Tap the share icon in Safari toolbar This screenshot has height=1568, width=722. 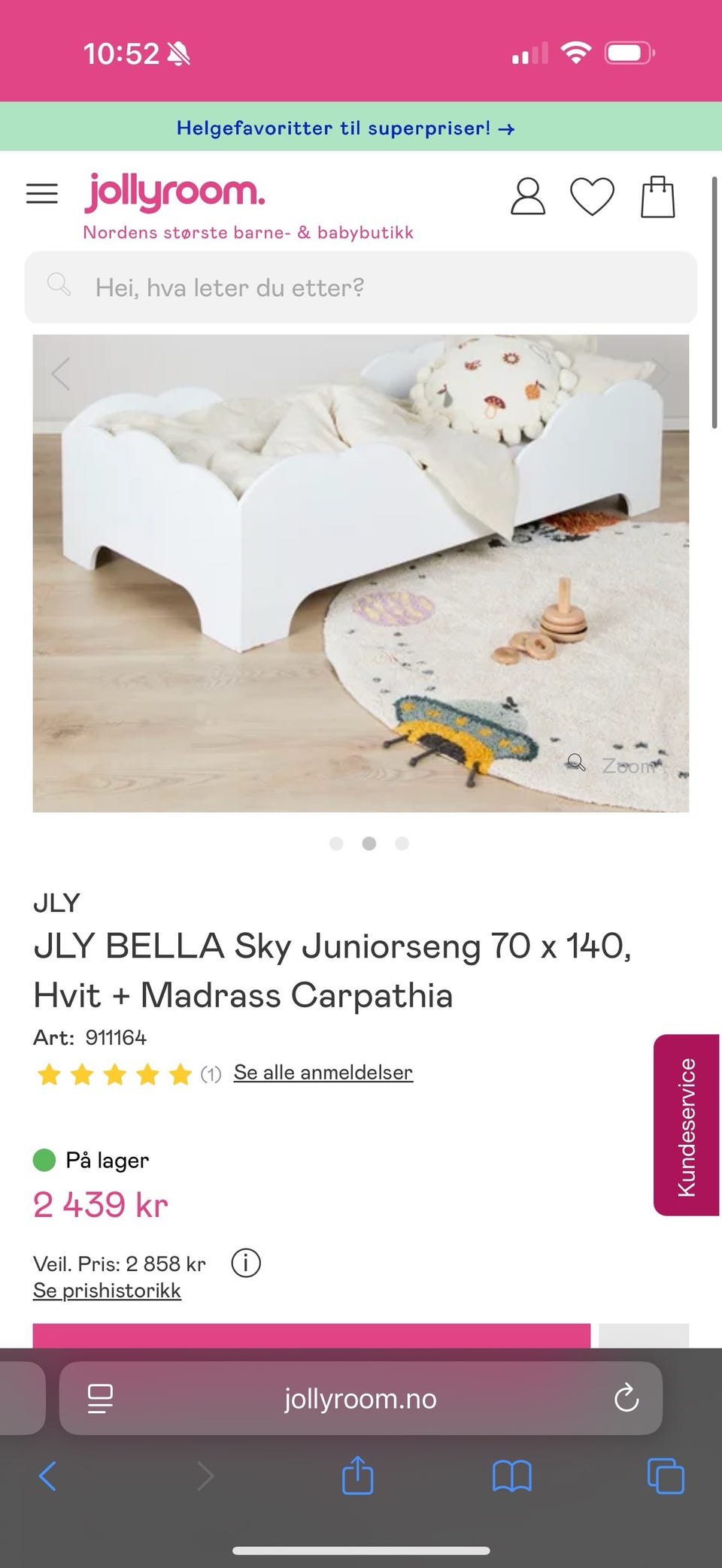pyautogui.click(x=359, y=1475)
